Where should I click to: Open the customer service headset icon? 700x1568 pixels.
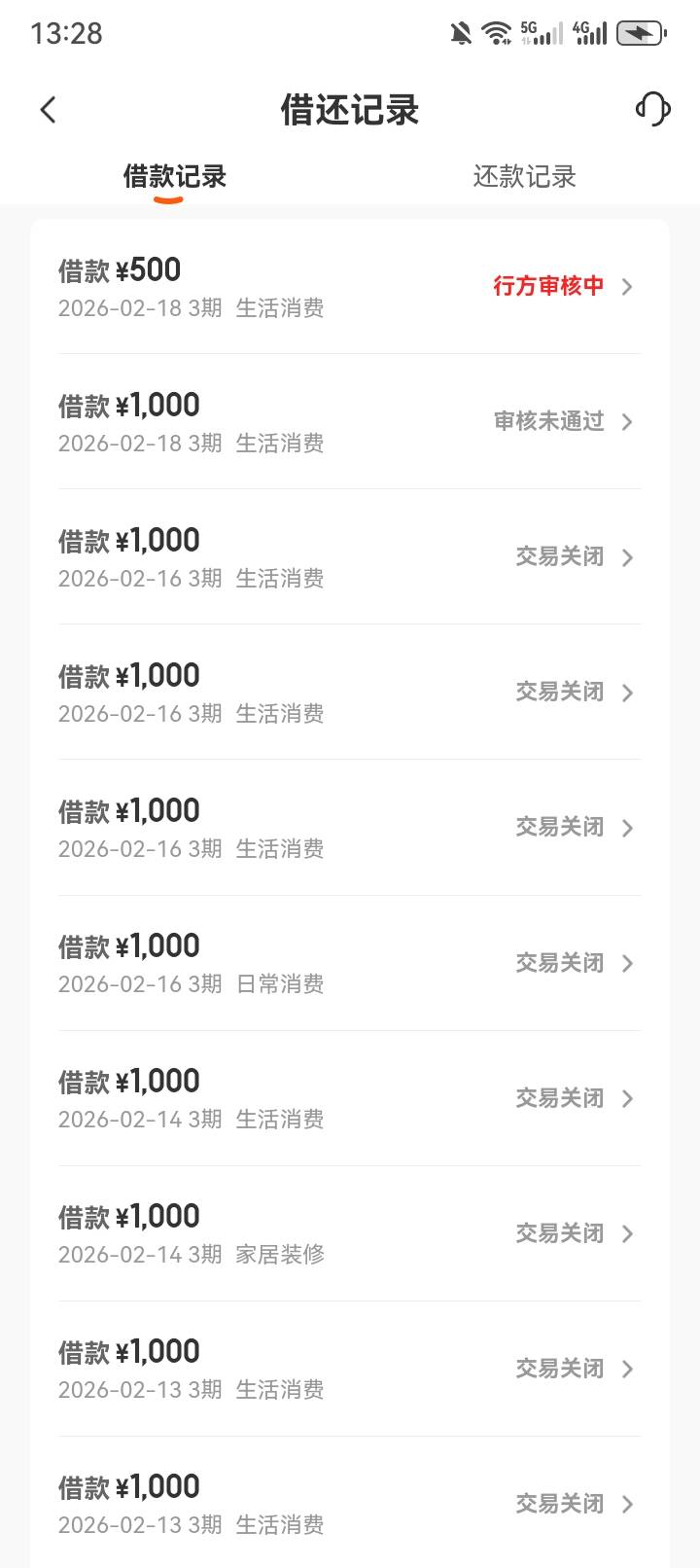652,109
